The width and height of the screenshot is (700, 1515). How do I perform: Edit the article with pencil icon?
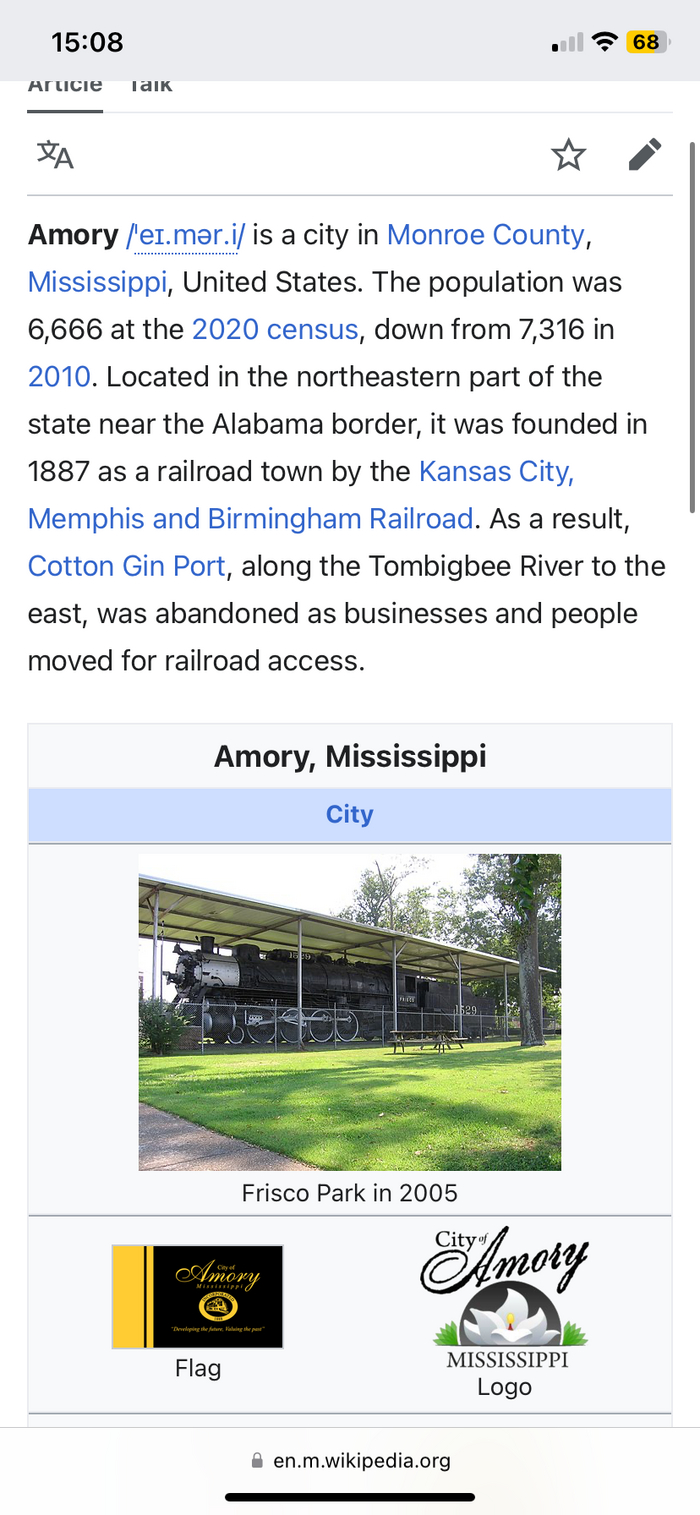645,155
